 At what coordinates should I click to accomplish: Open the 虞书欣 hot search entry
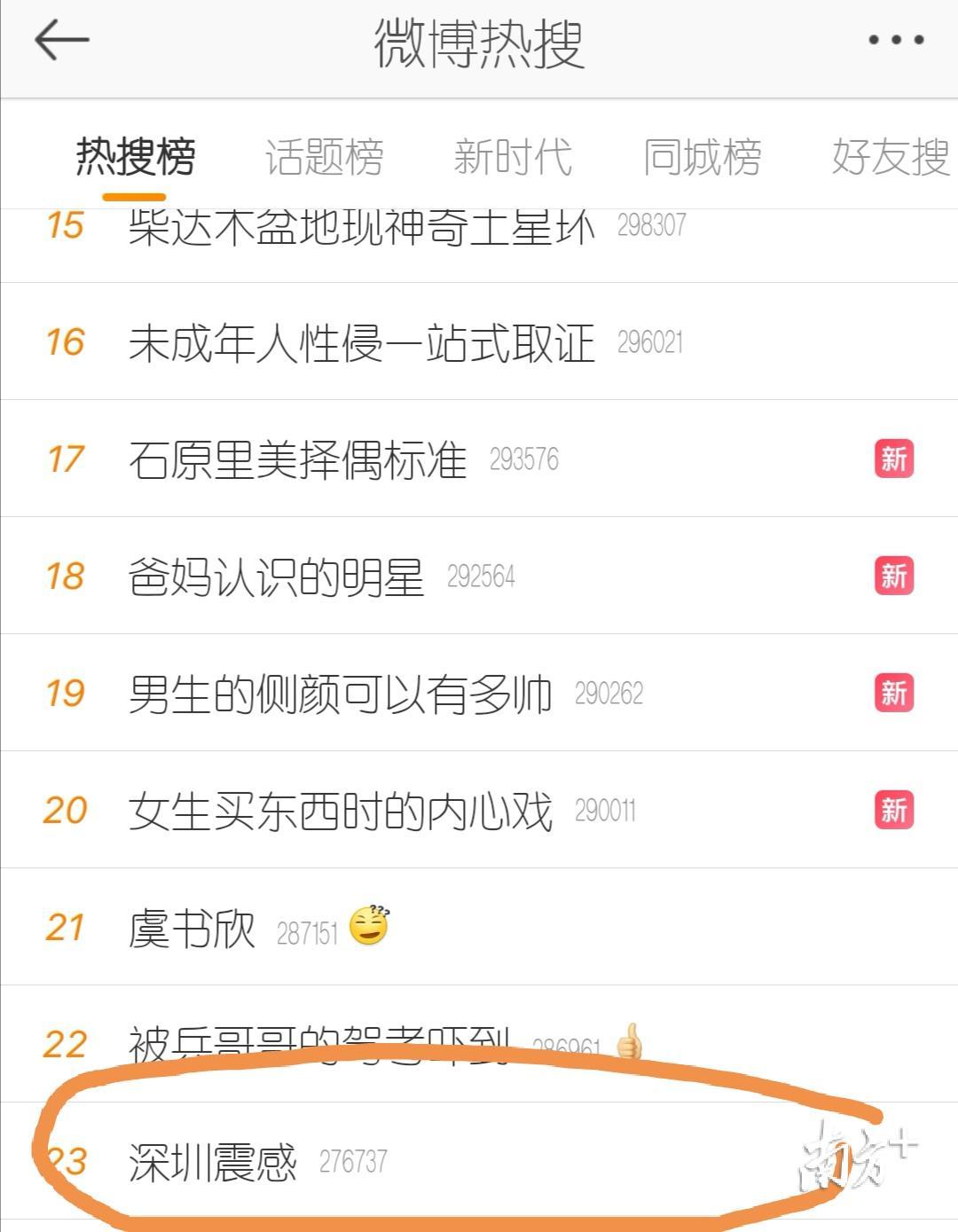192,929
